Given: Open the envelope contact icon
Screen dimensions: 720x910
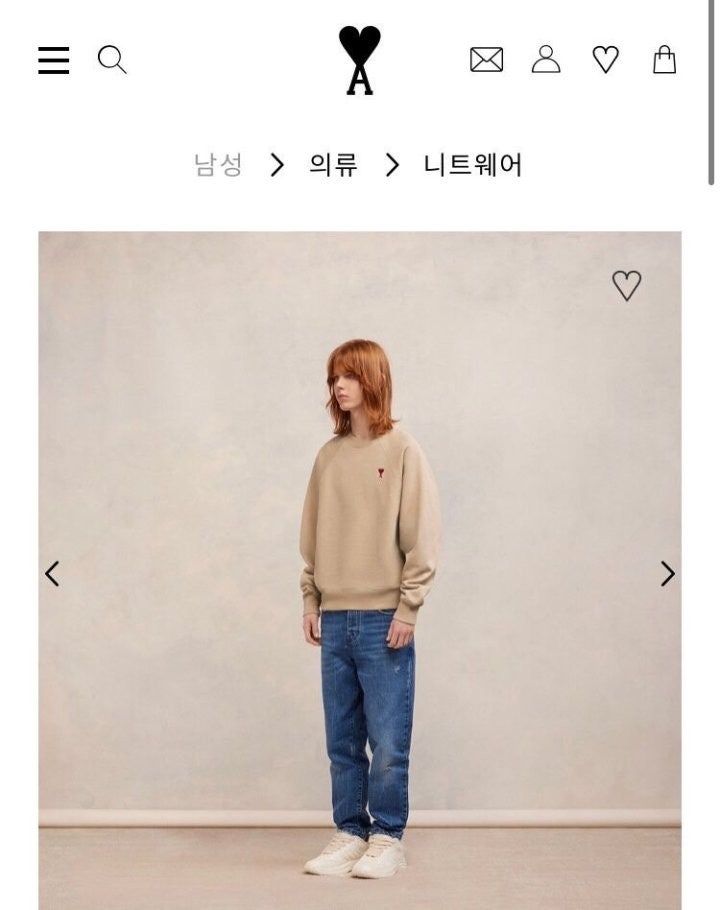Looking at the screenshot, I should [x=486, y=60].
